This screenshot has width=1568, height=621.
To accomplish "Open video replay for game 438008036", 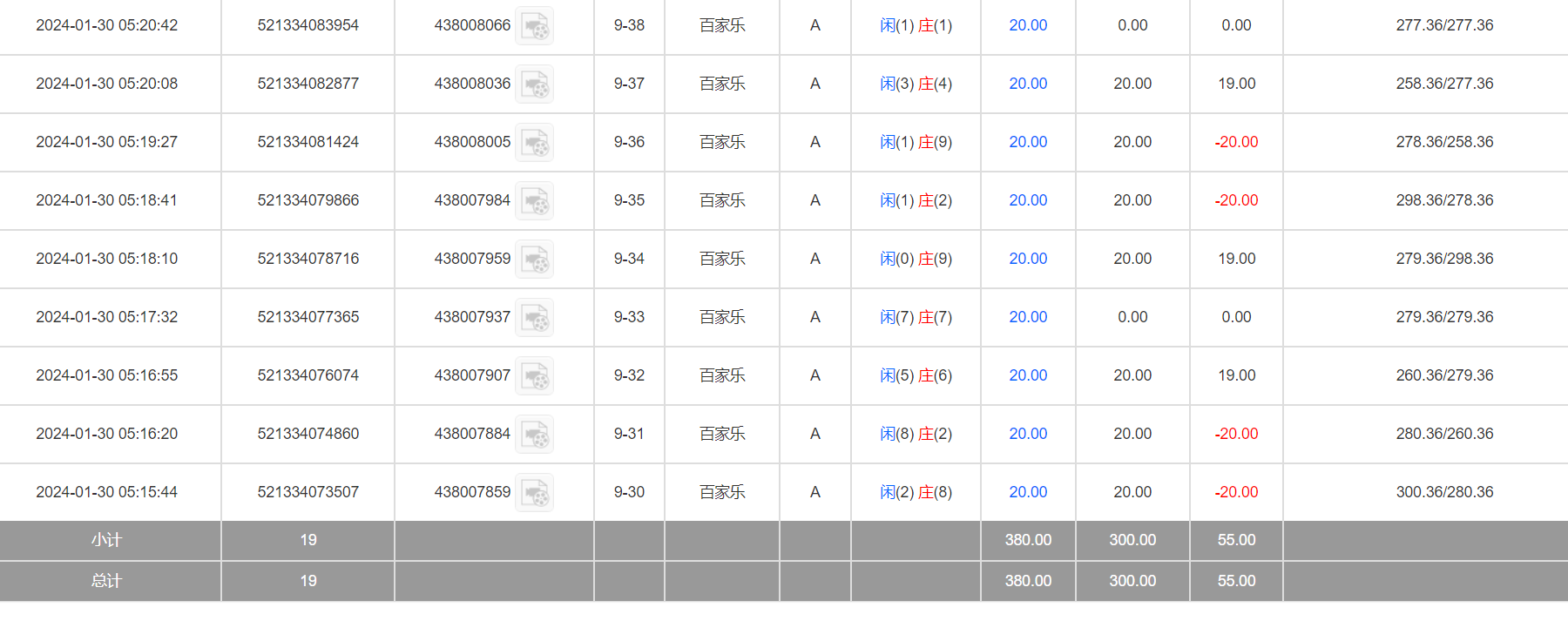I will [x=534, y=84].
